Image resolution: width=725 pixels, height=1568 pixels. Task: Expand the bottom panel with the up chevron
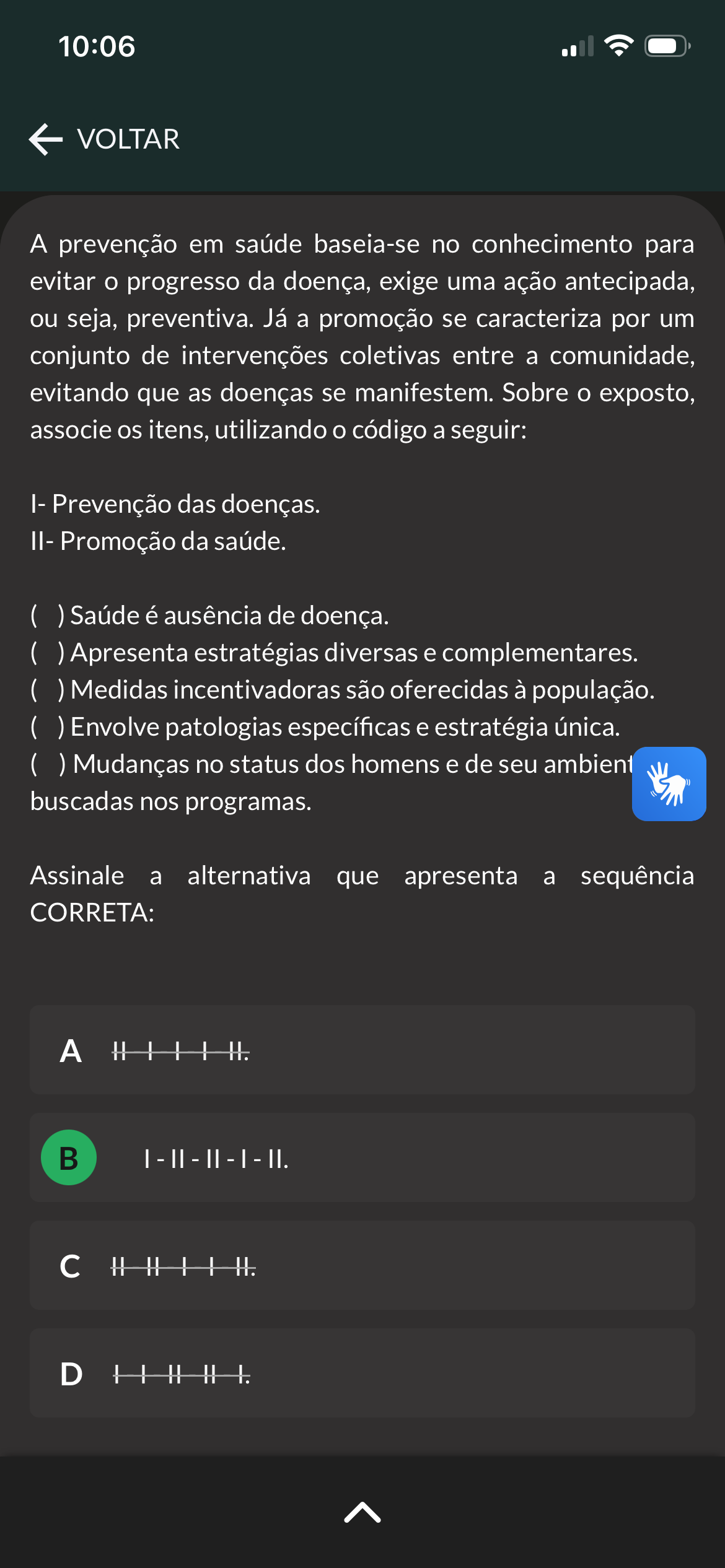pyautogui.click(x=362, y=1512)
